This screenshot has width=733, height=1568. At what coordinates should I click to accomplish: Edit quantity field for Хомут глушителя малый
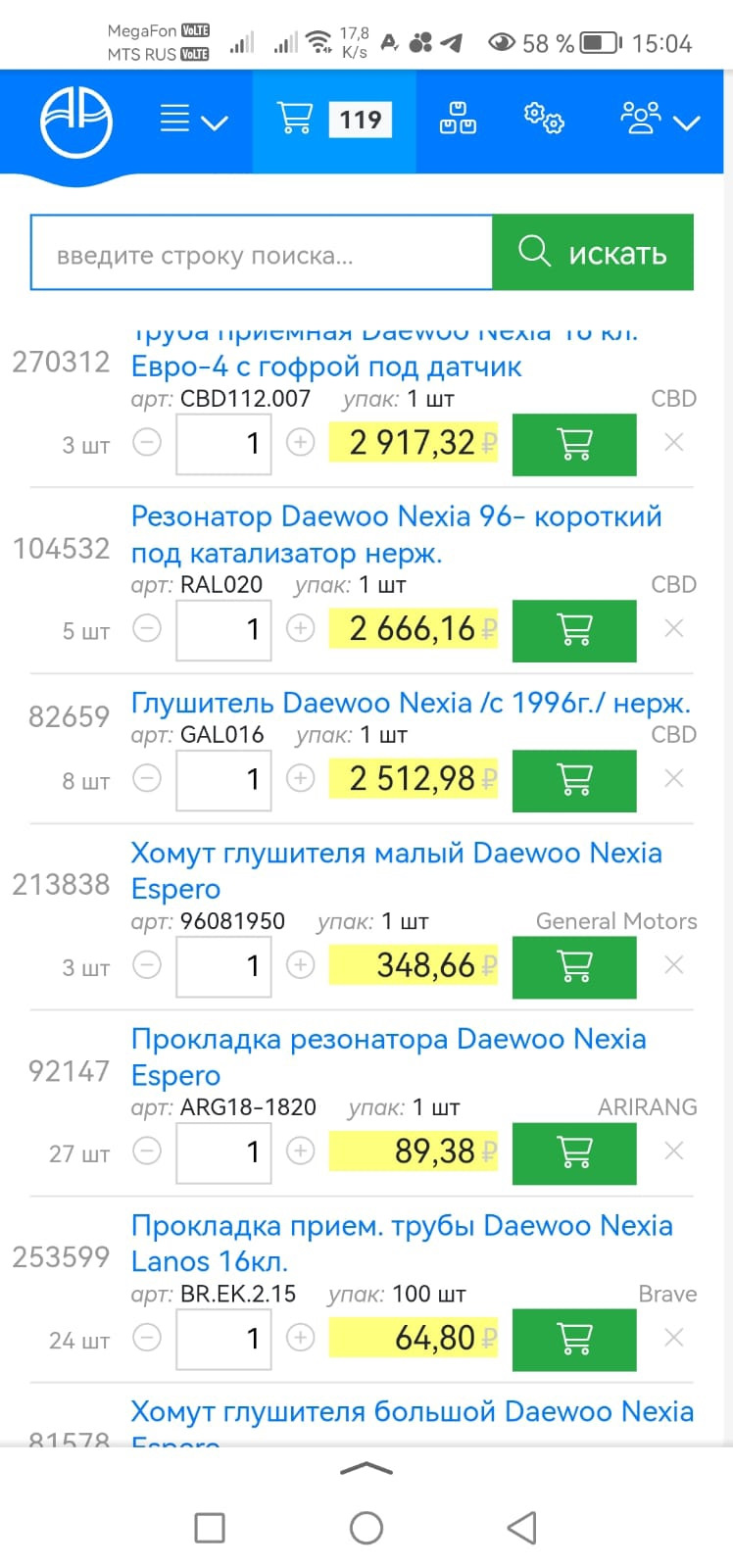[223, 966]
